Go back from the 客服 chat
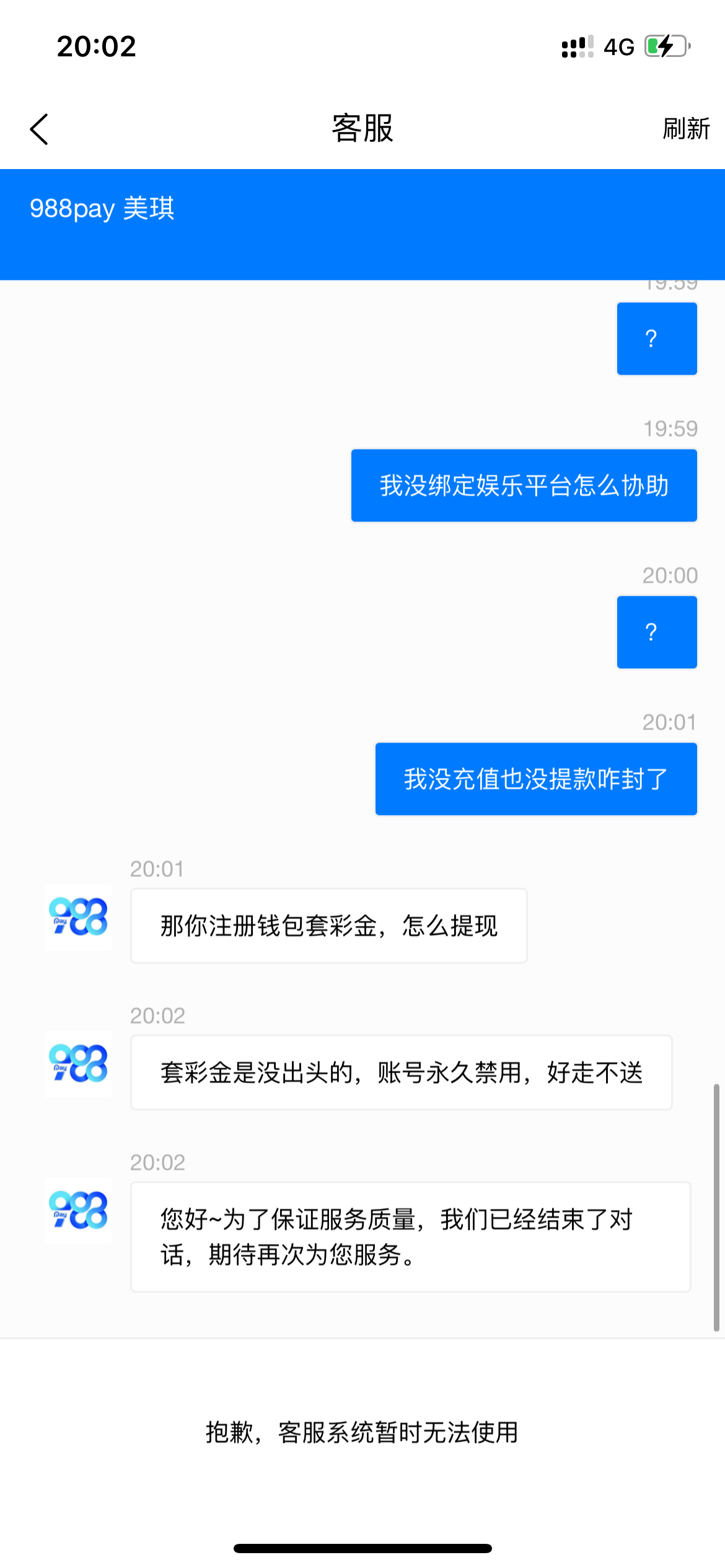The image size is (725, 1568). (39, 129)
